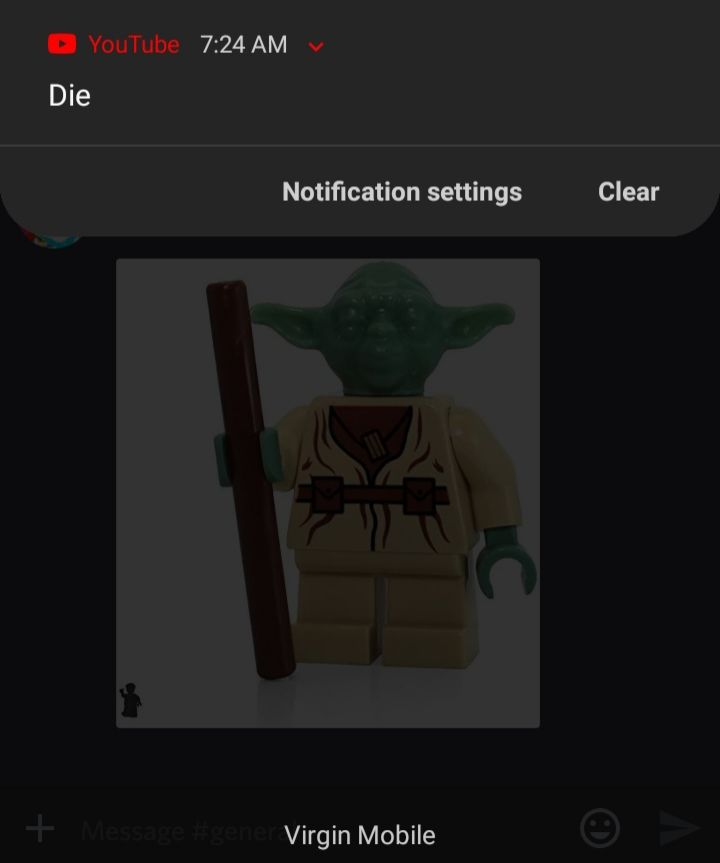The width and height of the screenshot is (720, 863).
Task: Tap the message input field
Action: [x=180, y=830]
